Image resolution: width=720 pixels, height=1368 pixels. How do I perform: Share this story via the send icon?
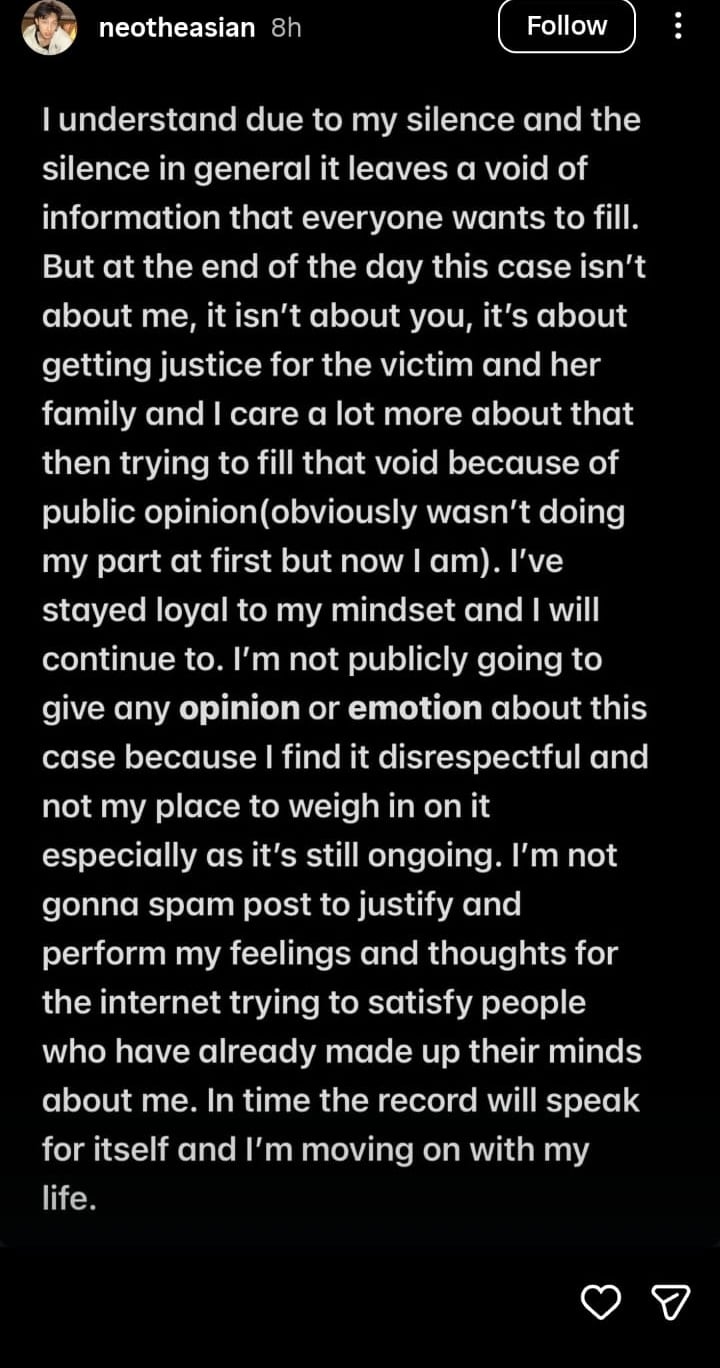coord(671,1301)
